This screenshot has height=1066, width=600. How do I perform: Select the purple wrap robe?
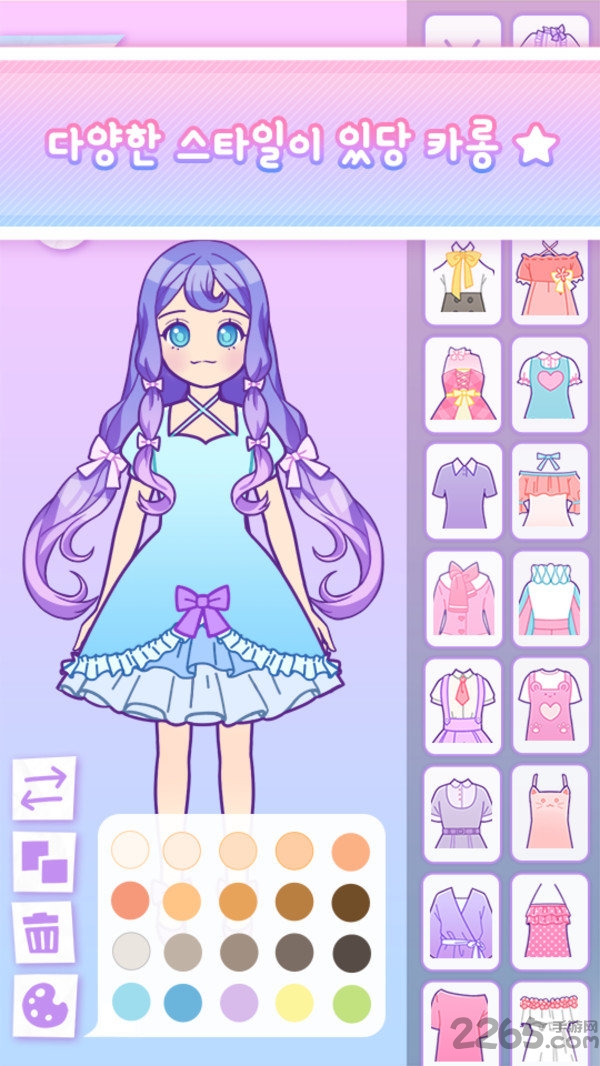pyautogui.click(x=463, y=921)
